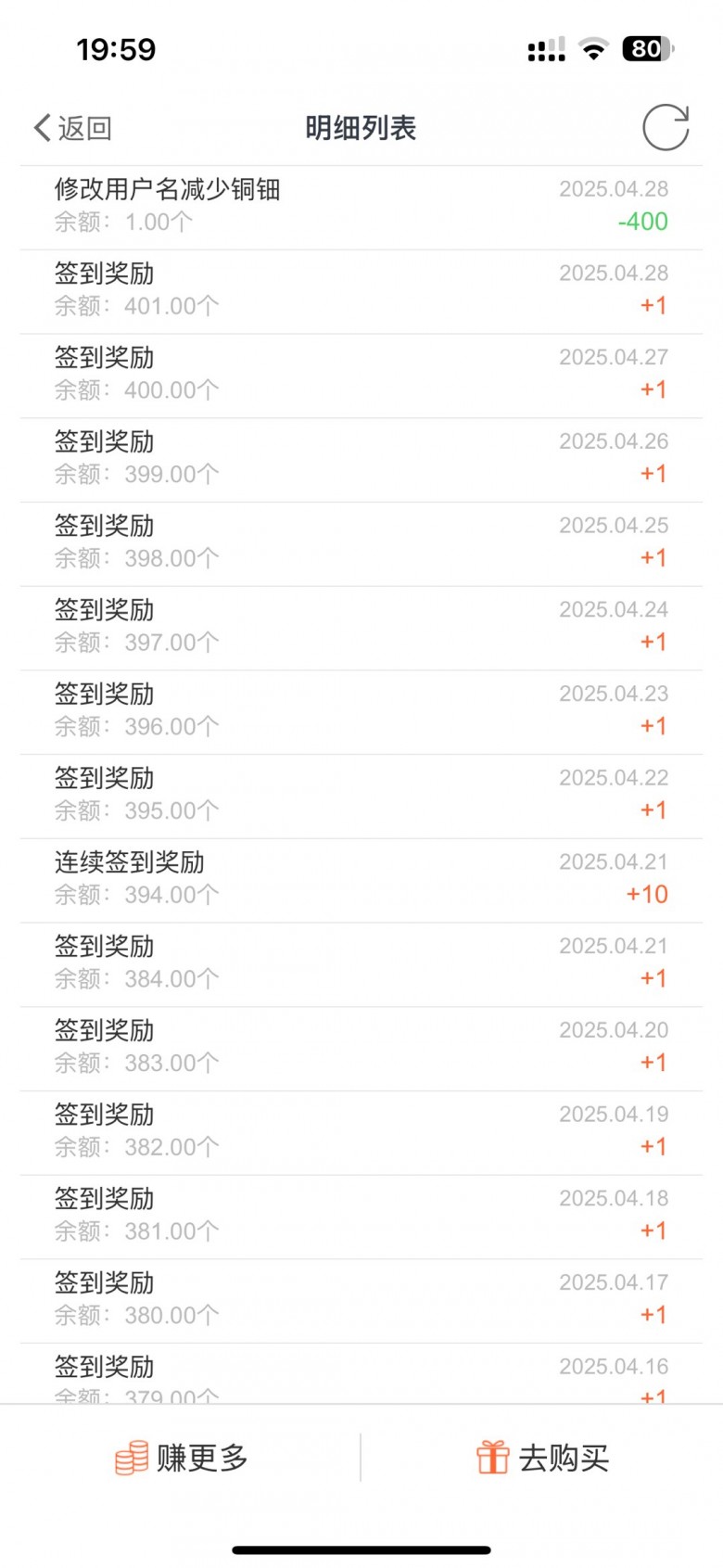The width and height of the screenshot is (723, 1568).
Task: Open 赚更多 to earn more
Action: coord(182,1458)
